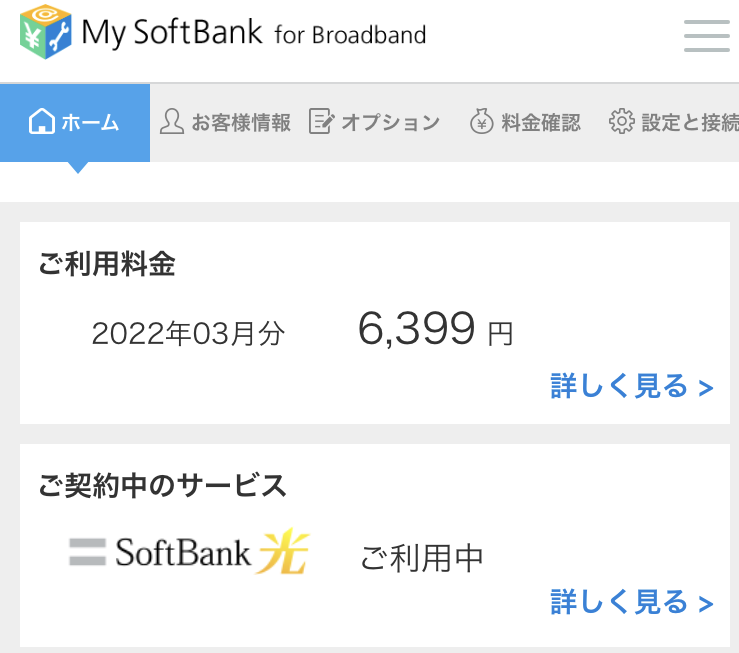
Task: Switch to the ホーム tab
Action: 75,123
